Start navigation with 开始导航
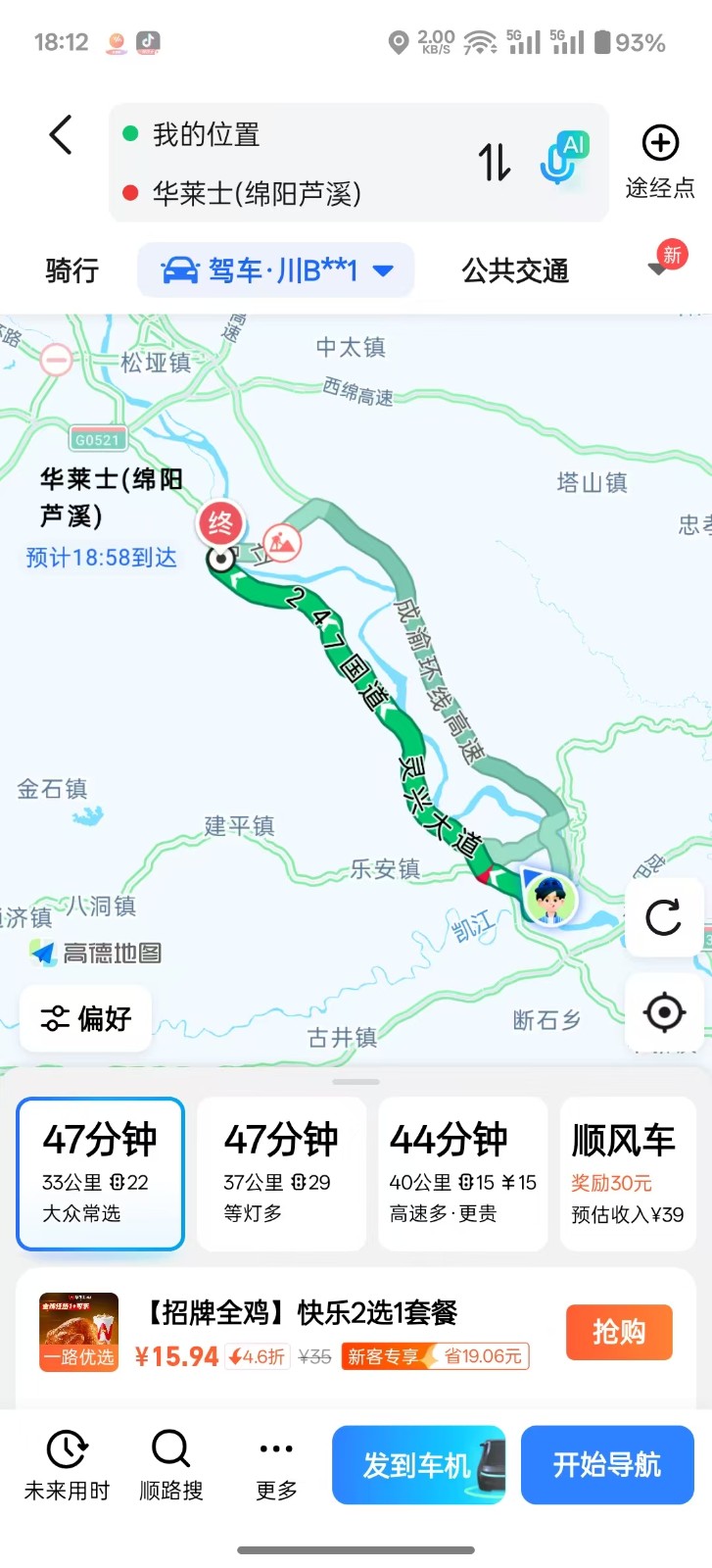This screenshot has width=712, height=1568. (606, 1464)
